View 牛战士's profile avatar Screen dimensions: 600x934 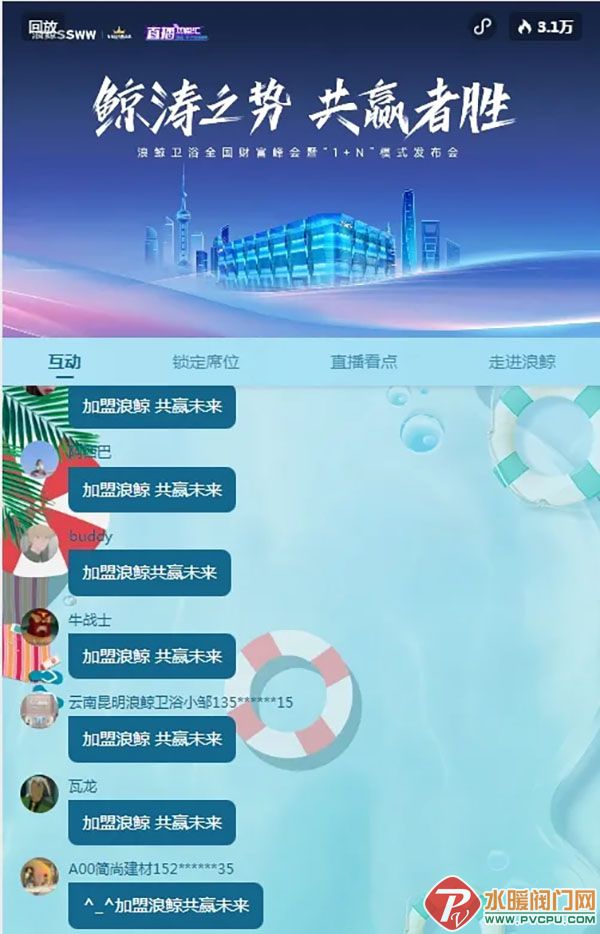tap(40, 627)
